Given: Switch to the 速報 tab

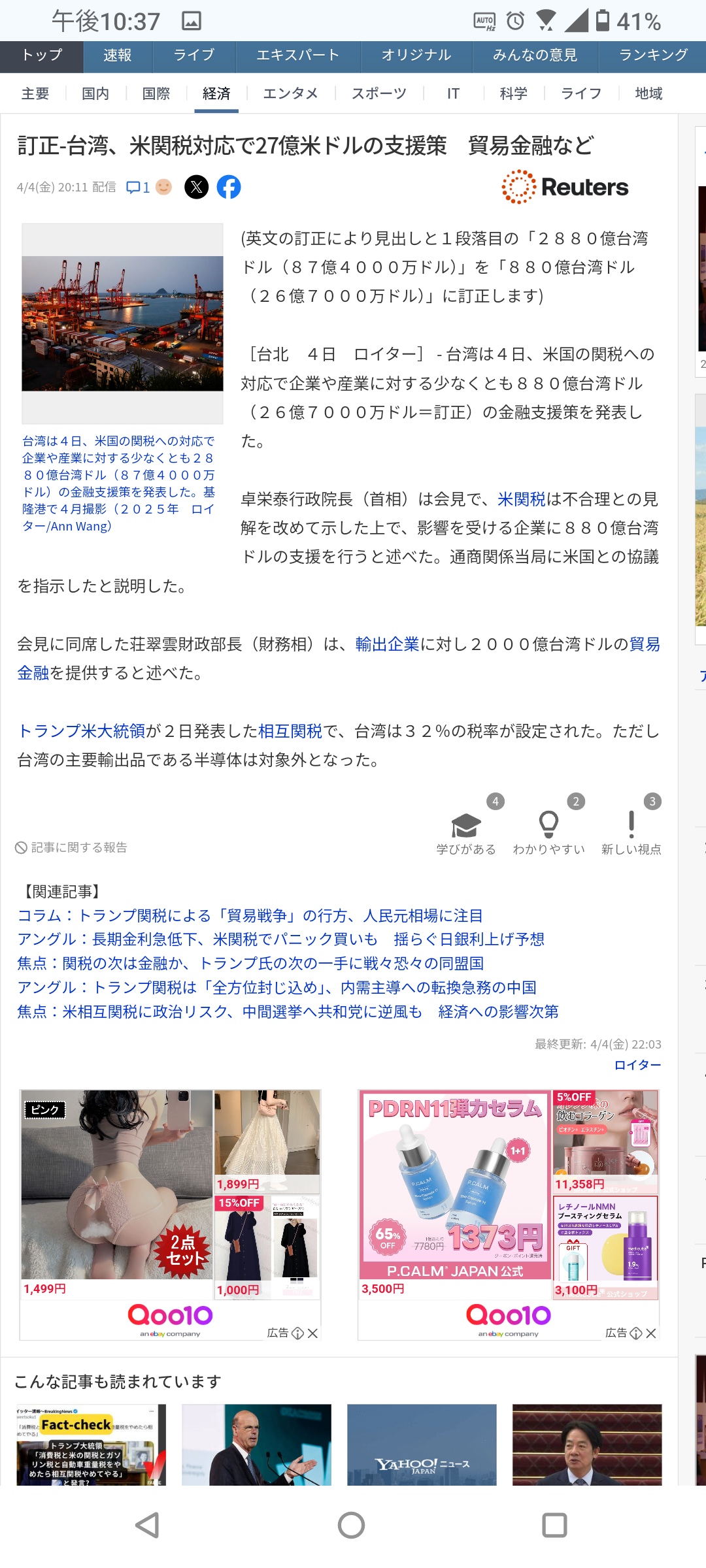Looking at the screenshot, I should click(x=118, y=56).
